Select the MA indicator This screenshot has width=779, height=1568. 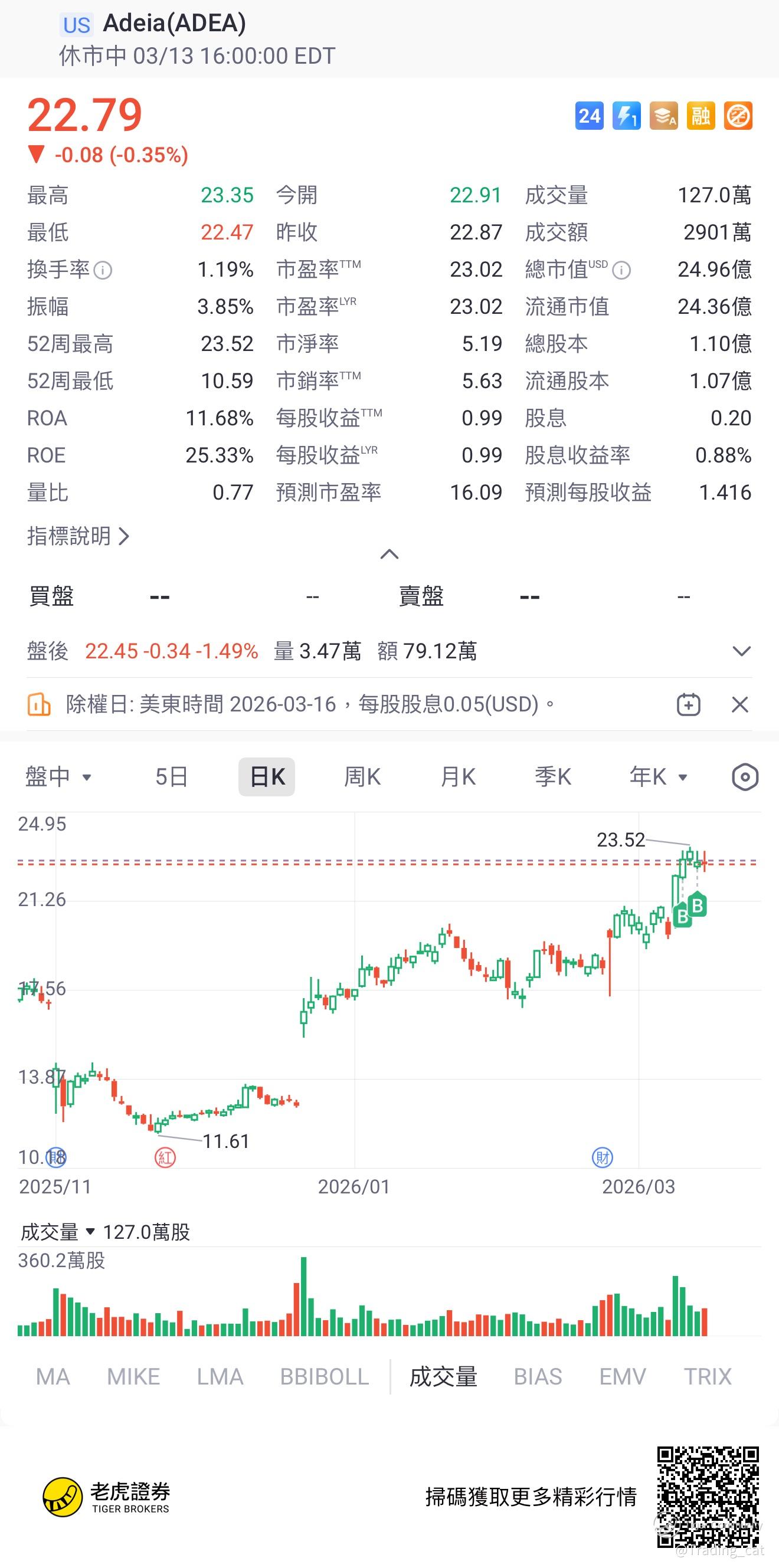point(53,1376)
